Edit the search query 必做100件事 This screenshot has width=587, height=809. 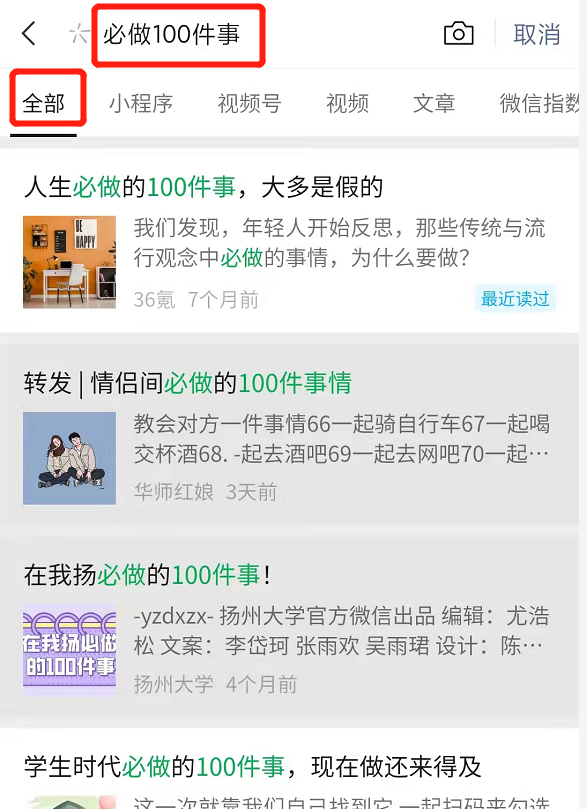pos(171,35)
